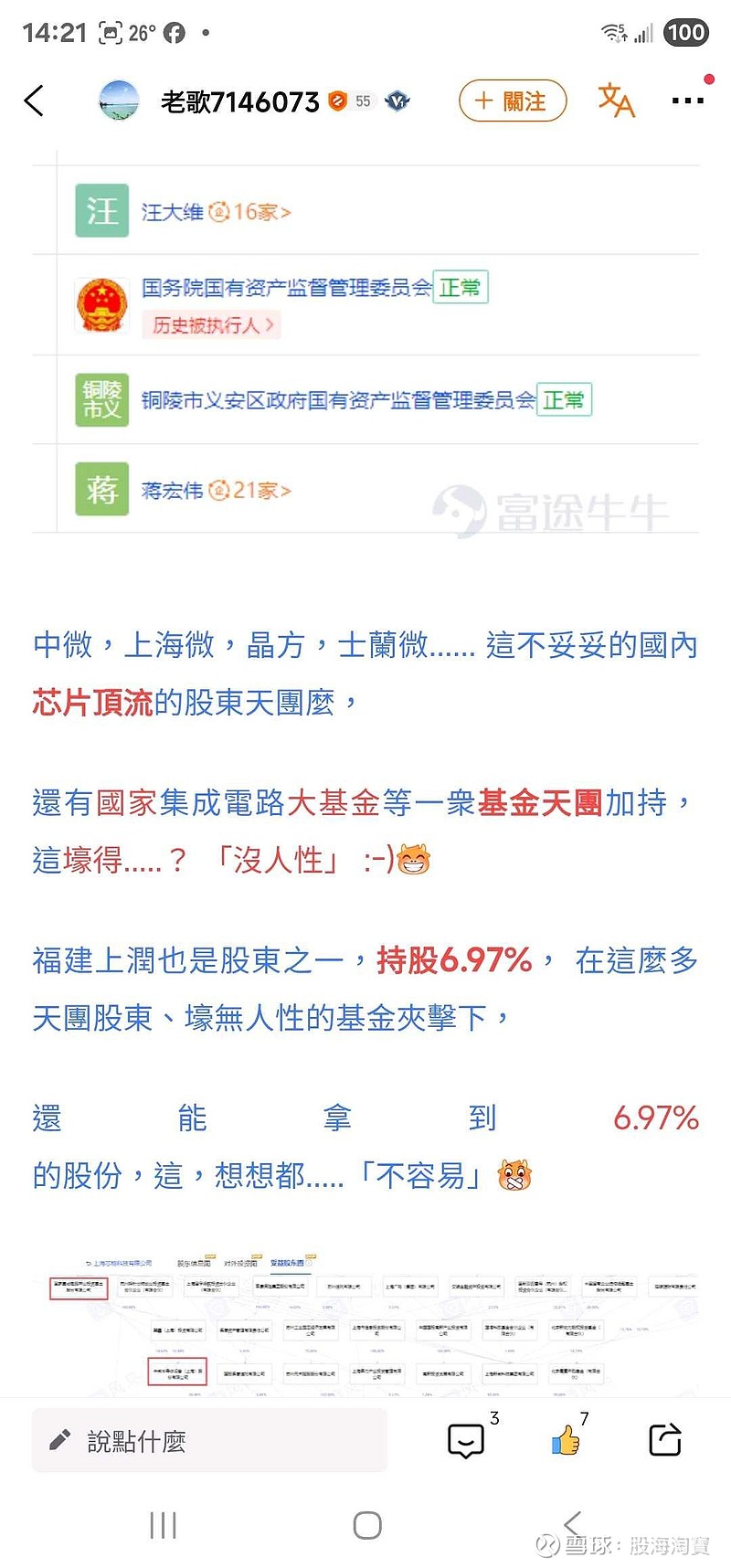731x1568 pixels.
Task: Tap the thumbs-up like icon showing 7
Action: tap(567, 1442)
